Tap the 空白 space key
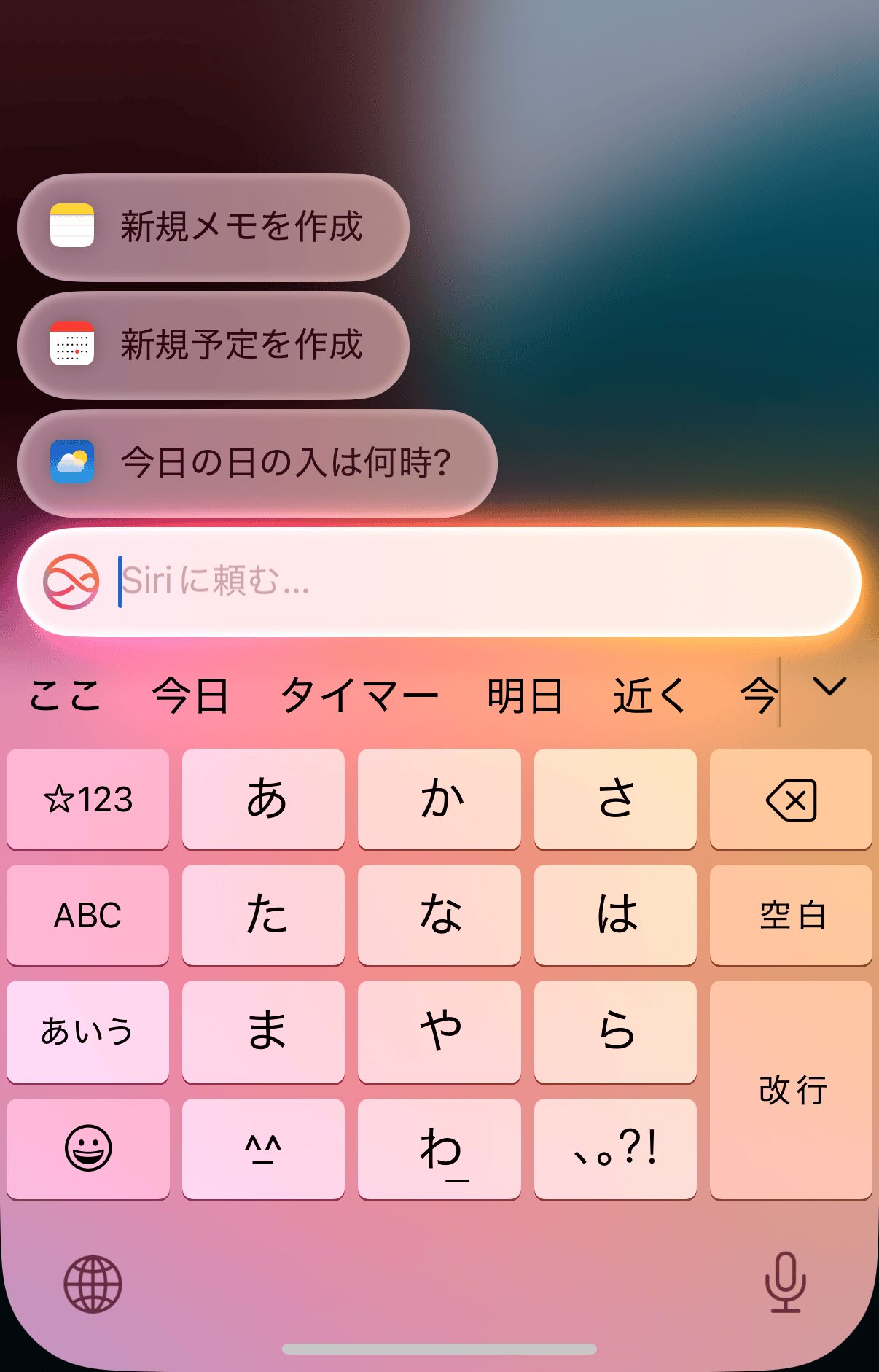879x1372 pixels. pyautogui.click(x=791, y=915)
